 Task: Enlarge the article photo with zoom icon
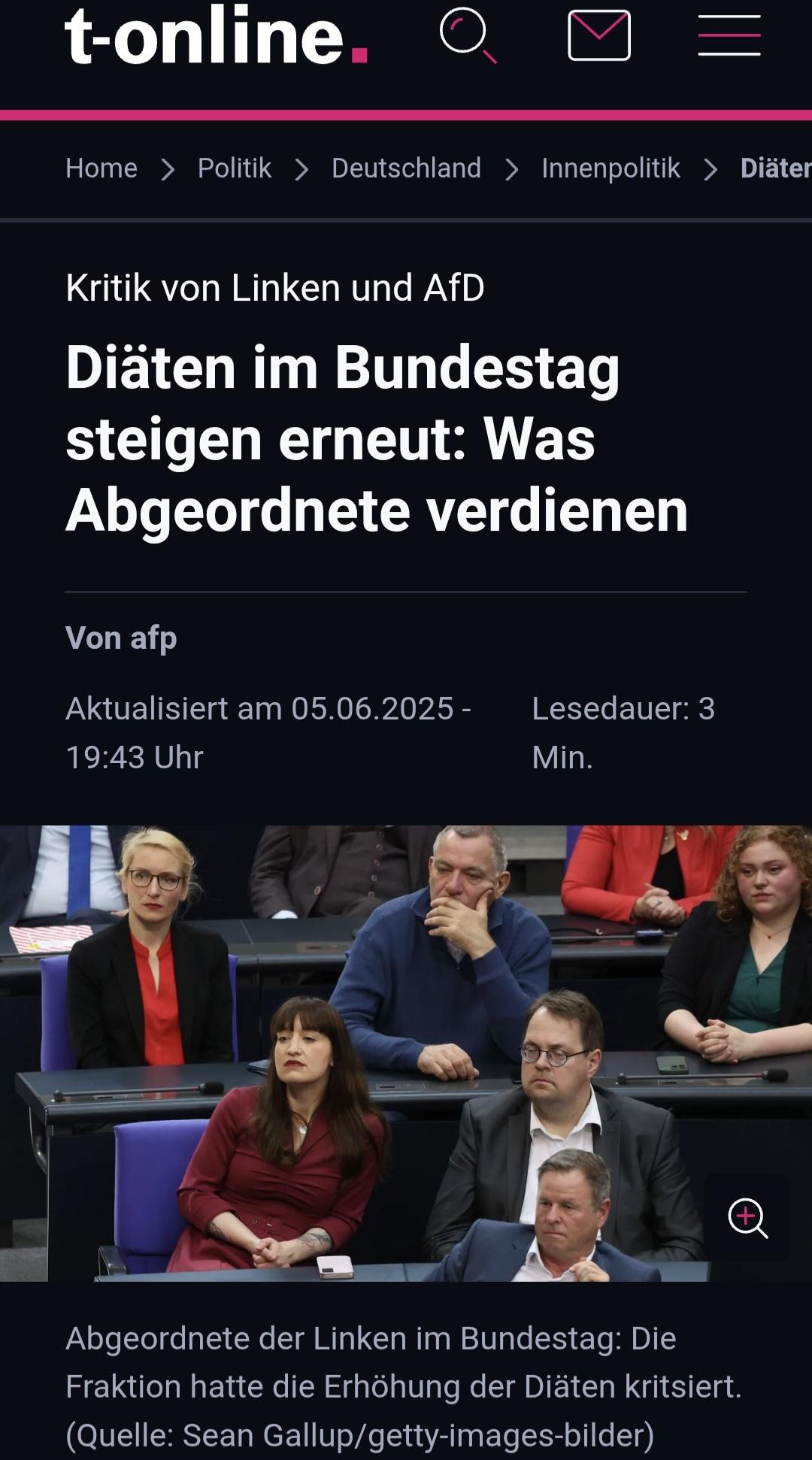(x=747, y=1217)
